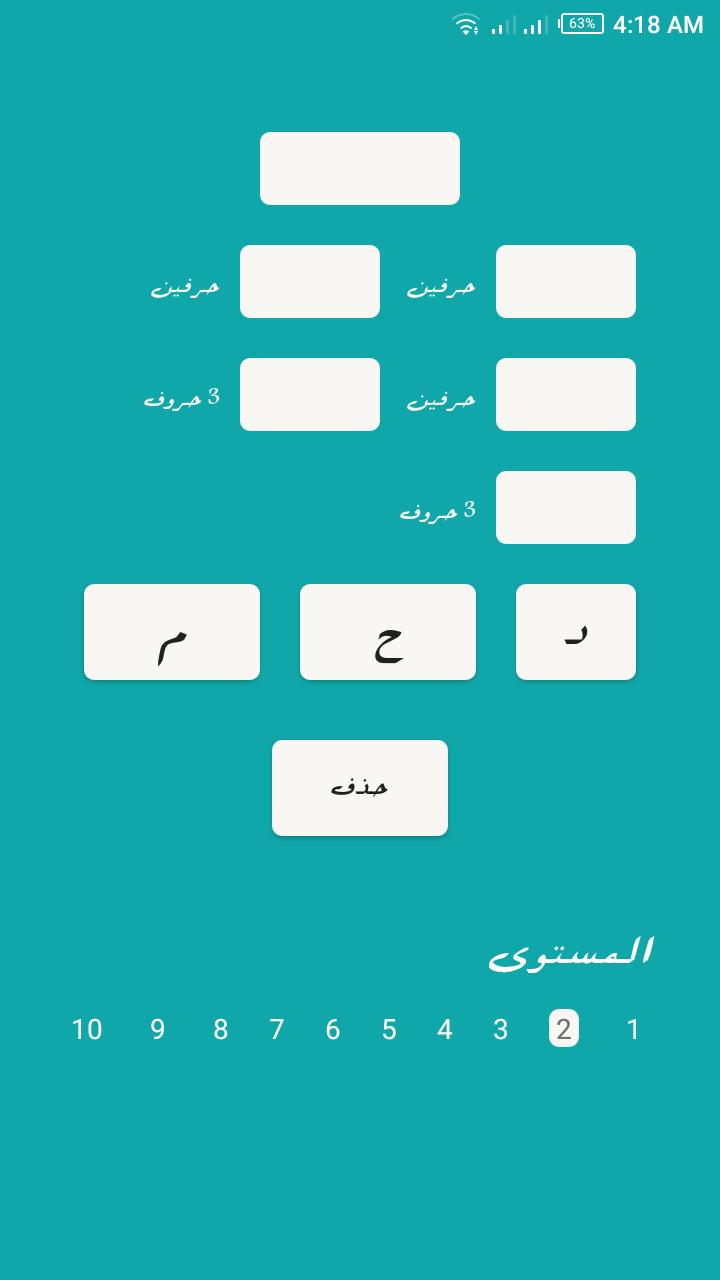
Task: Select level 8
Action: 221,1029
